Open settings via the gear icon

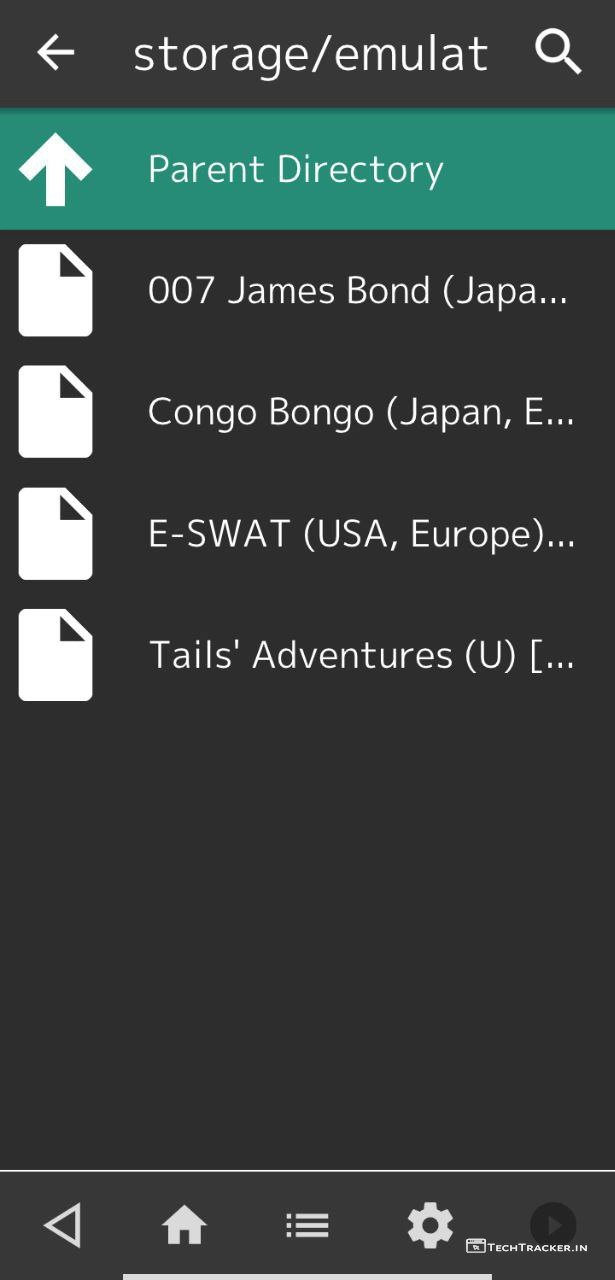(430, 1225)
